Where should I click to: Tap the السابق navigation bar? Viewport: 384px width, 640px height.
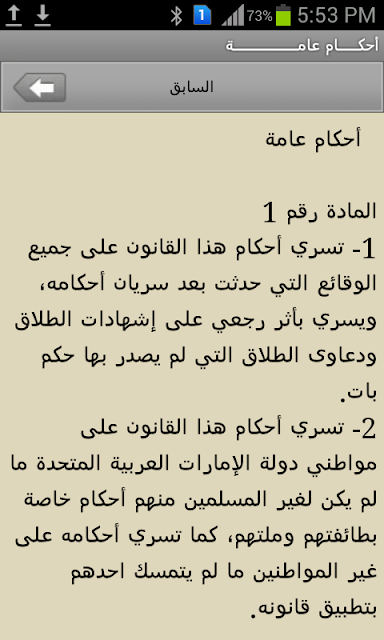coord(192,87)
